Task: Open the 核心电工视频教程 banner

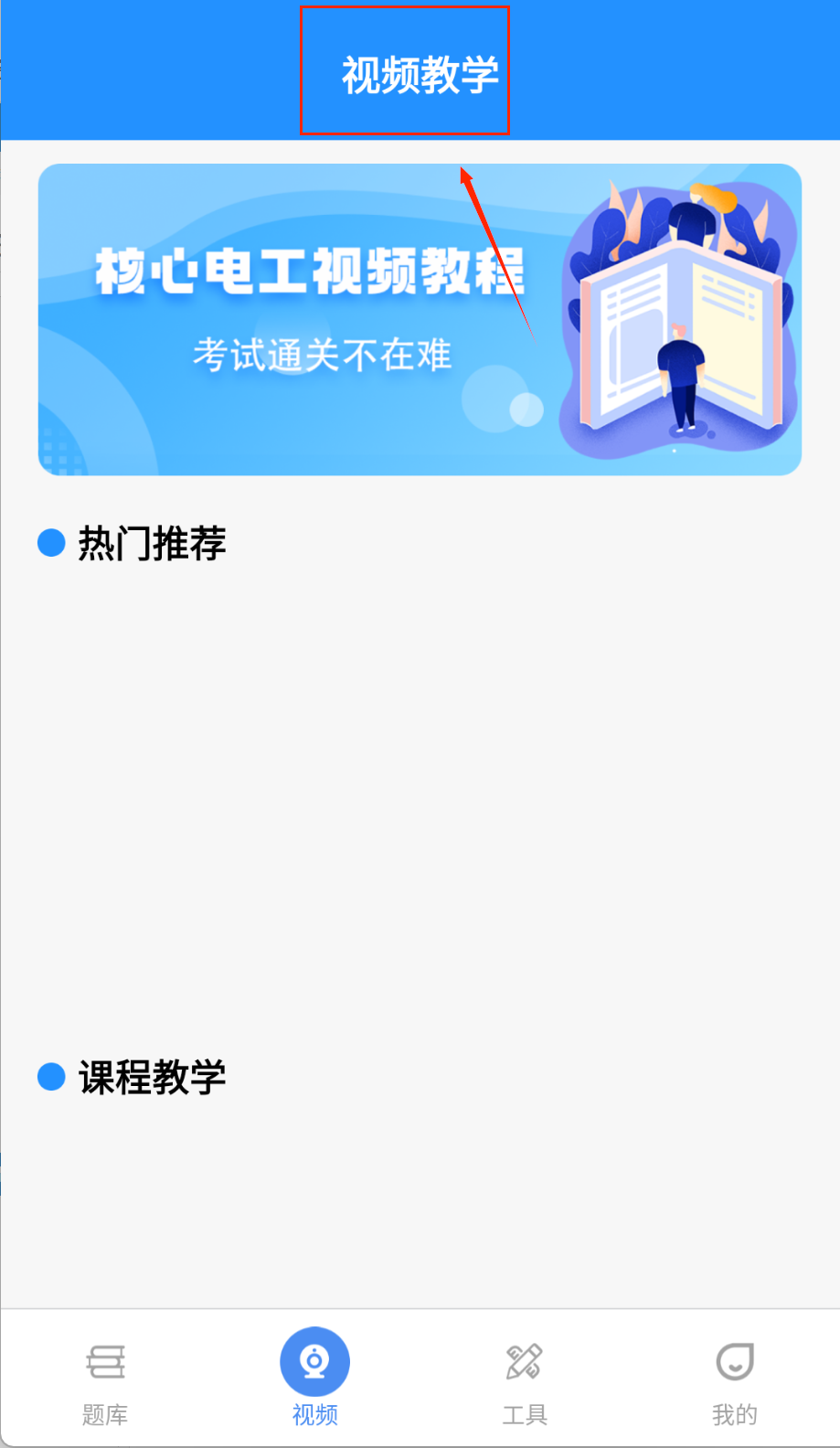Action: tap(420, 319)
